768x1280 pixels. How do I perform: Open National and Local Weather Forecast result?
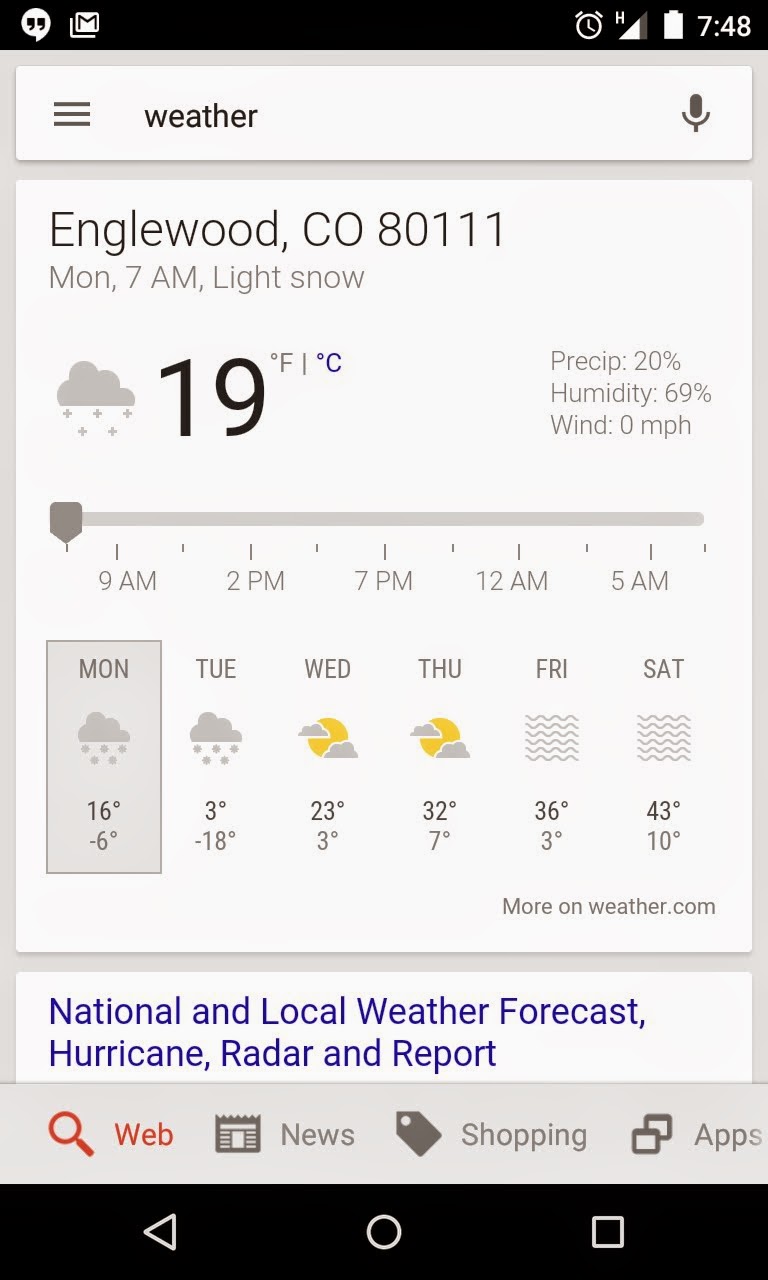(x=346, y=1032)
